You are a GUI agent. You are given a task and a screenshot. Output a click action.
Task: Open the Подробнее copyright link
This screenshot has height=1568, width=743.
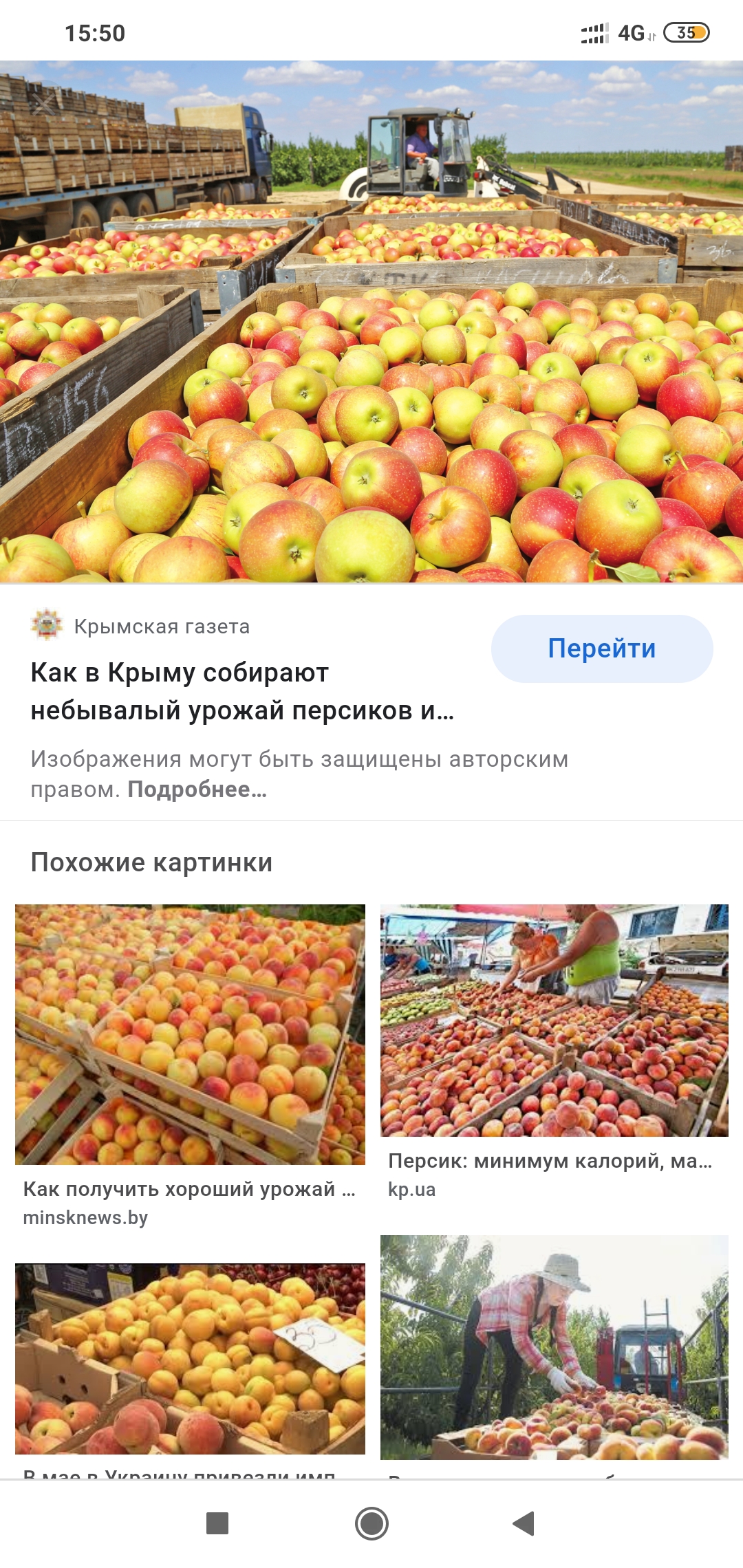(197, 790)
